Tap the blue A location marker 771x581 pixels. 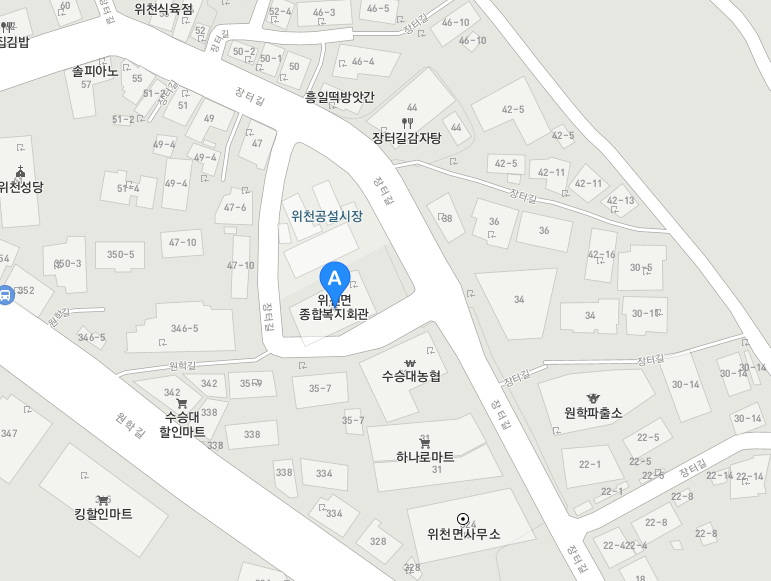point(334,276)
